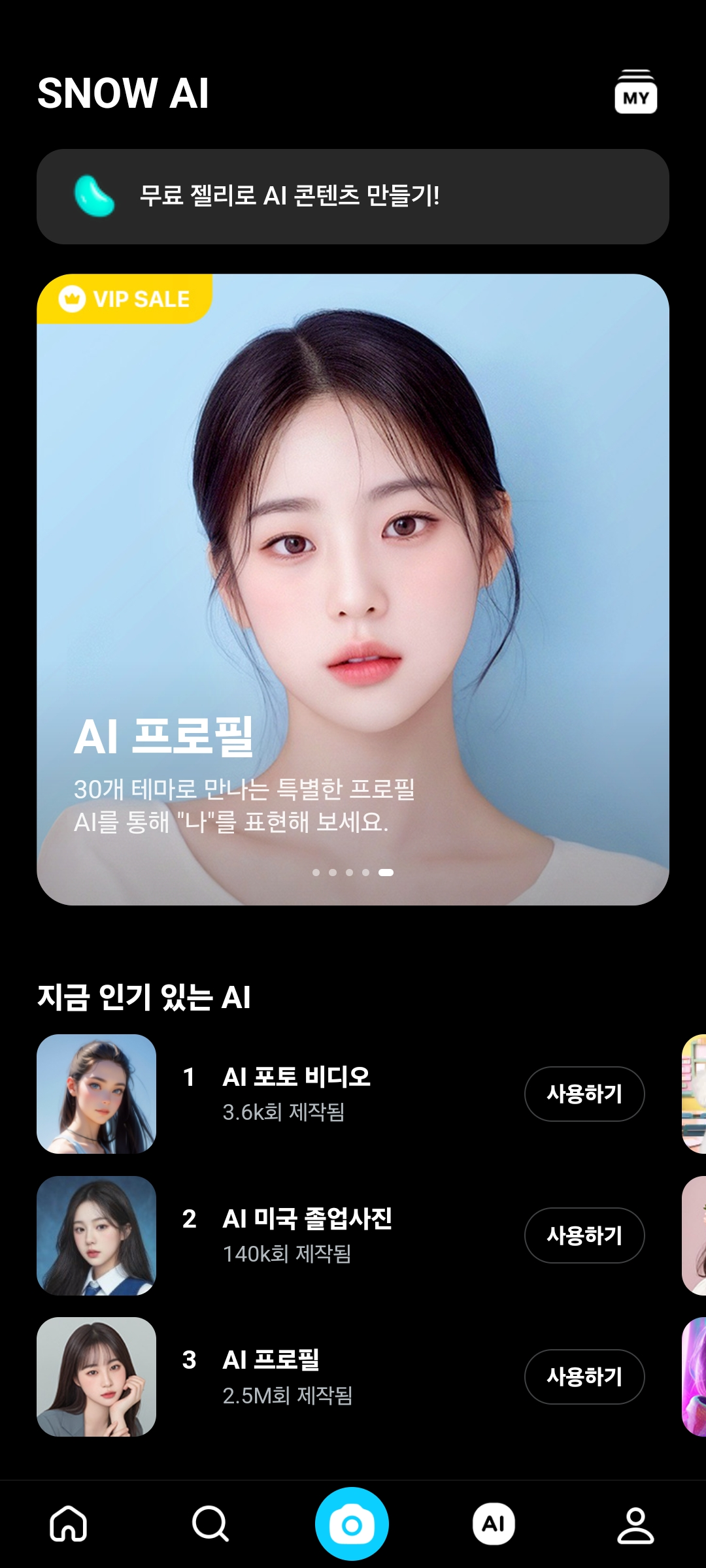Open the AI 프로필 featured banner card

click(x=353, y=588)
